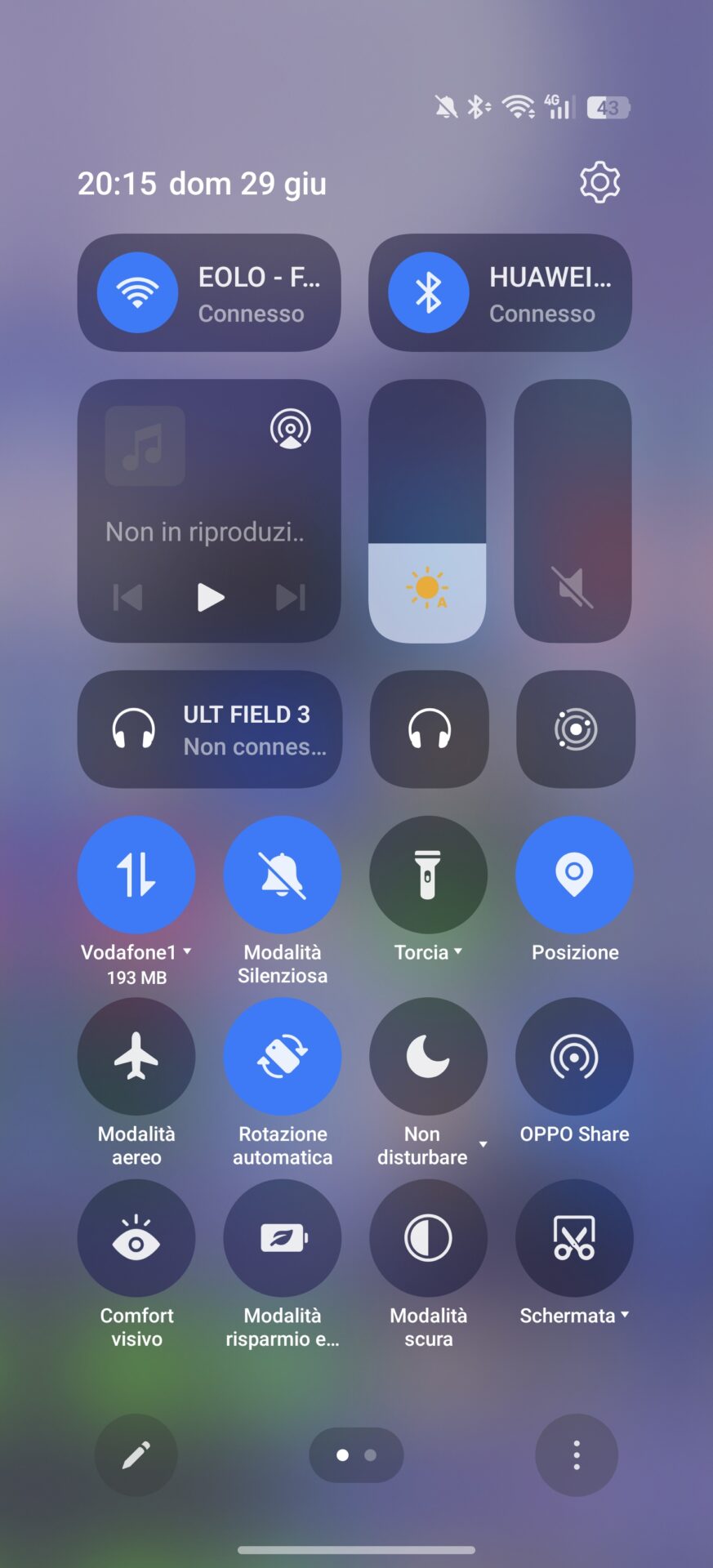Enable Comfort visivo
Viewport: 713px width, 1568px height.
pos(136,1238)
